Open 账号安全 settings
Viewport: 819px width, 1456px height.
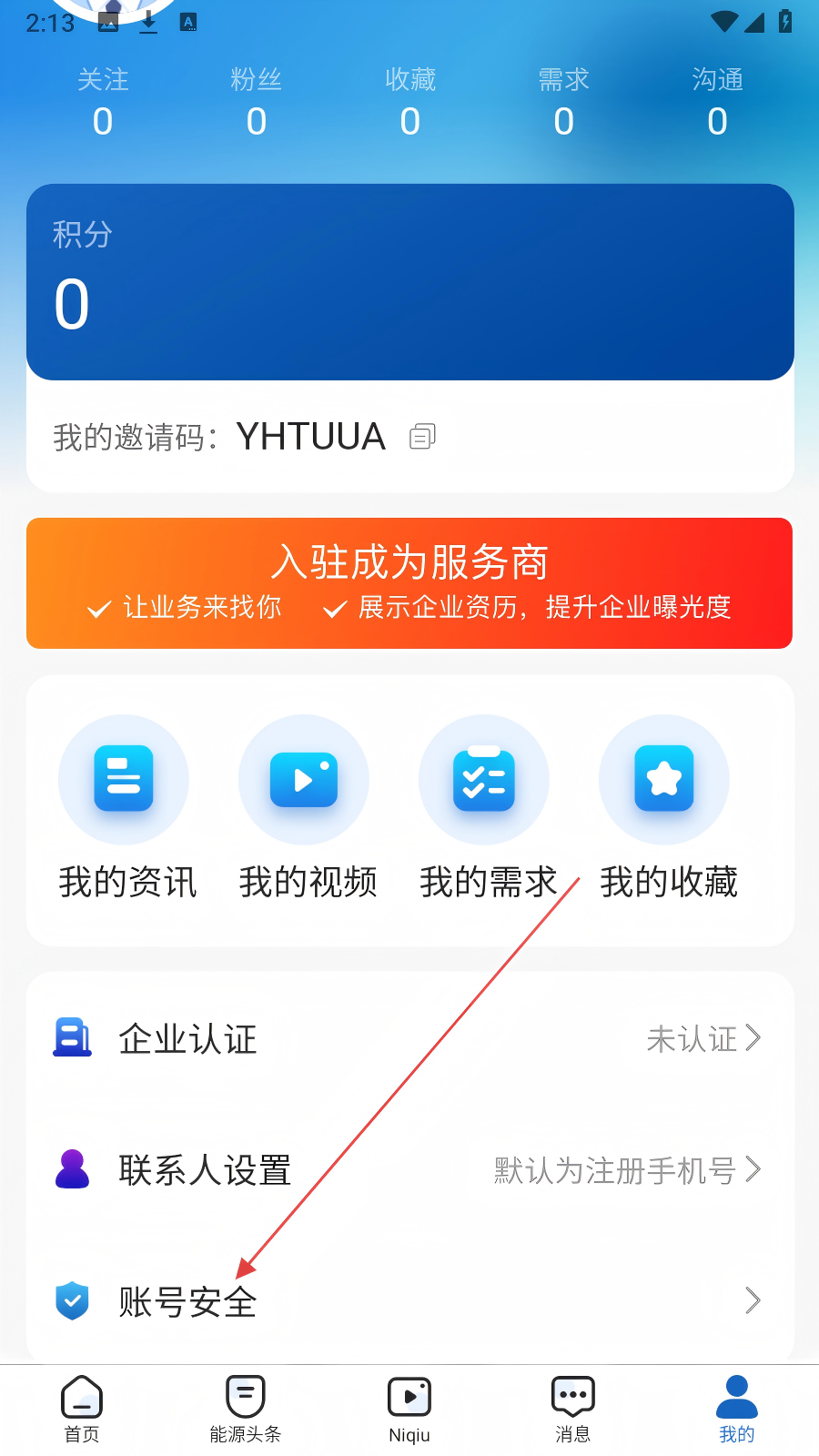point(409,1300)
